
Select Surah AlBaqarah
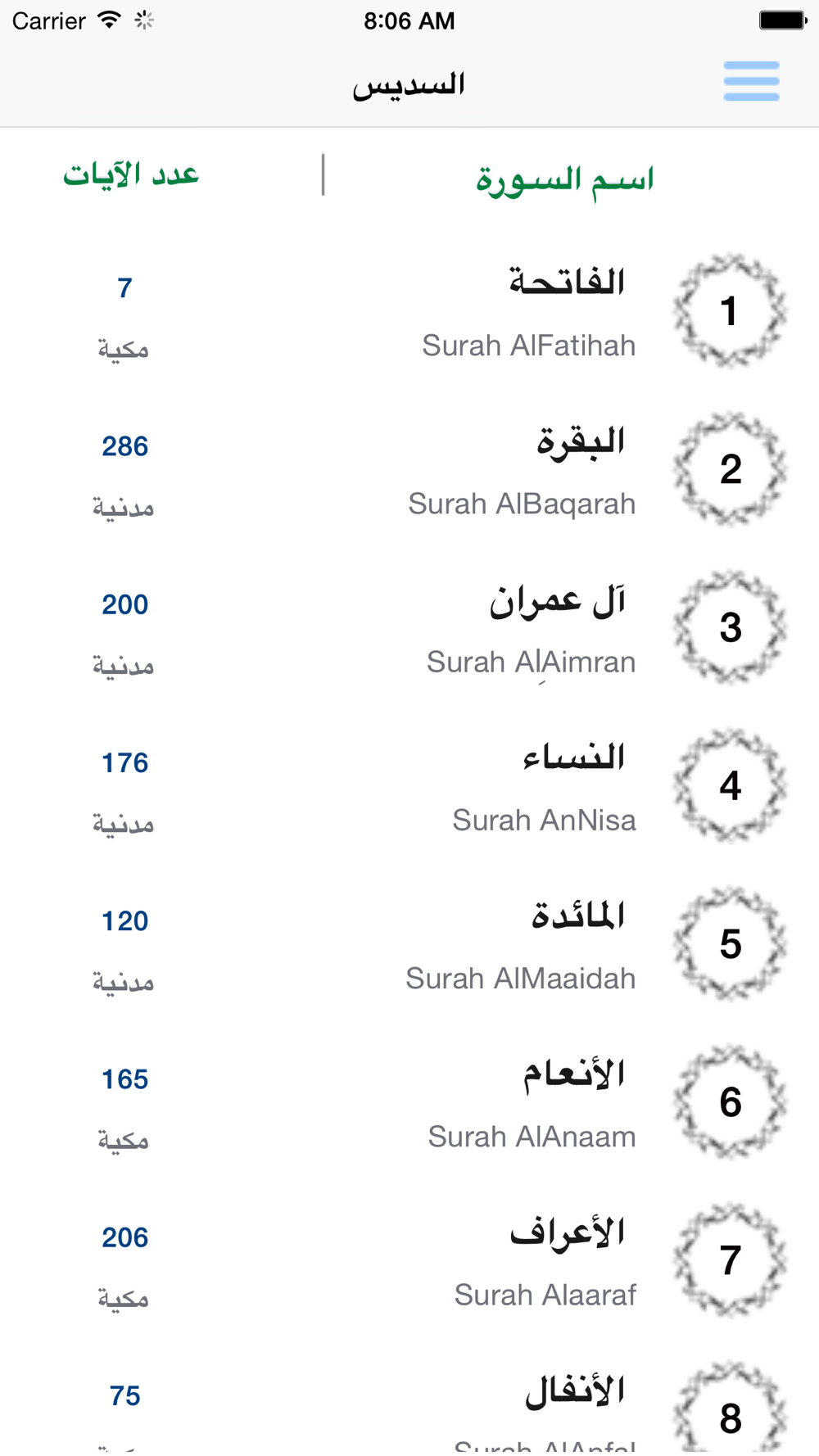pyautogui.click(x=409, y=469)
